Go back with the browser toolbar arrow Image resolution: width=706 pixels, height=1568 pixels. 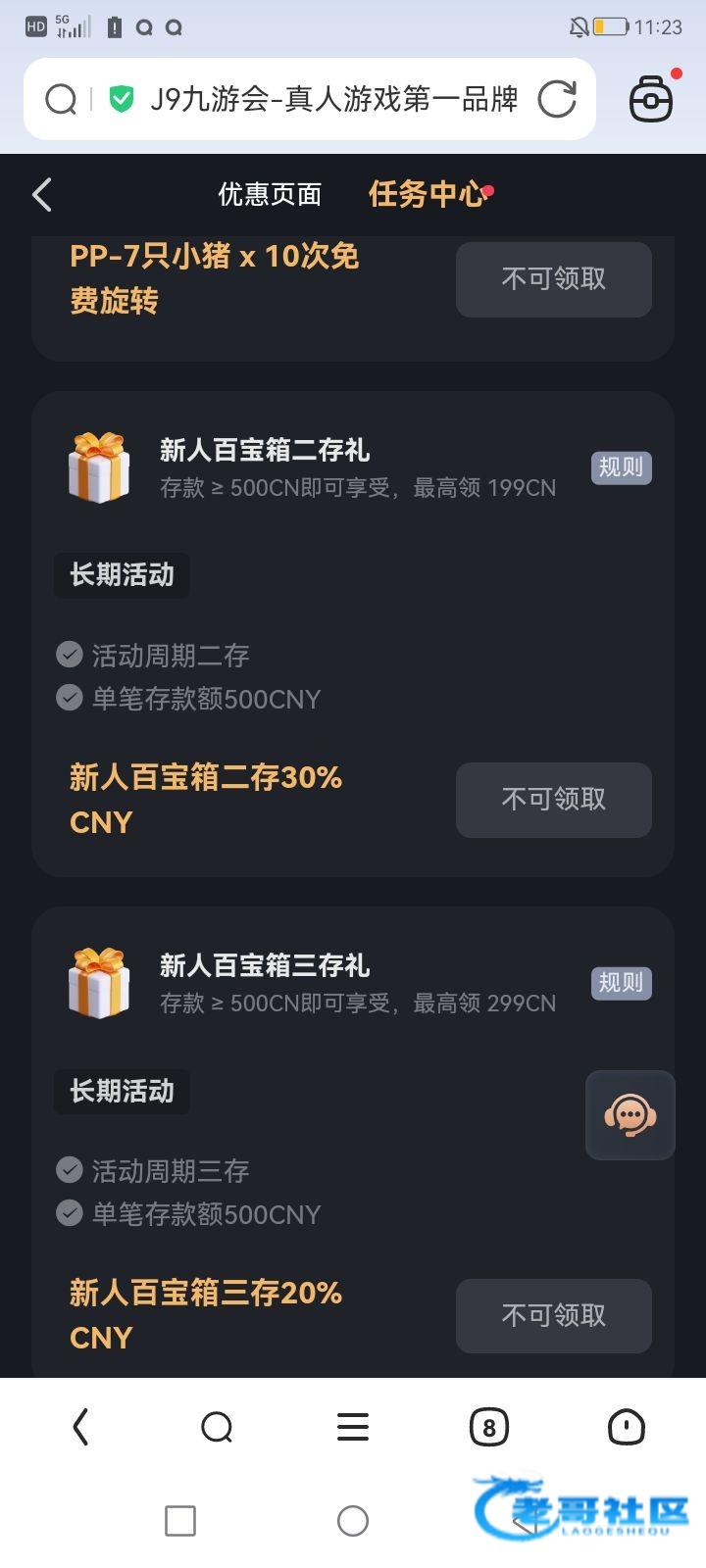tap(81, 1427)
